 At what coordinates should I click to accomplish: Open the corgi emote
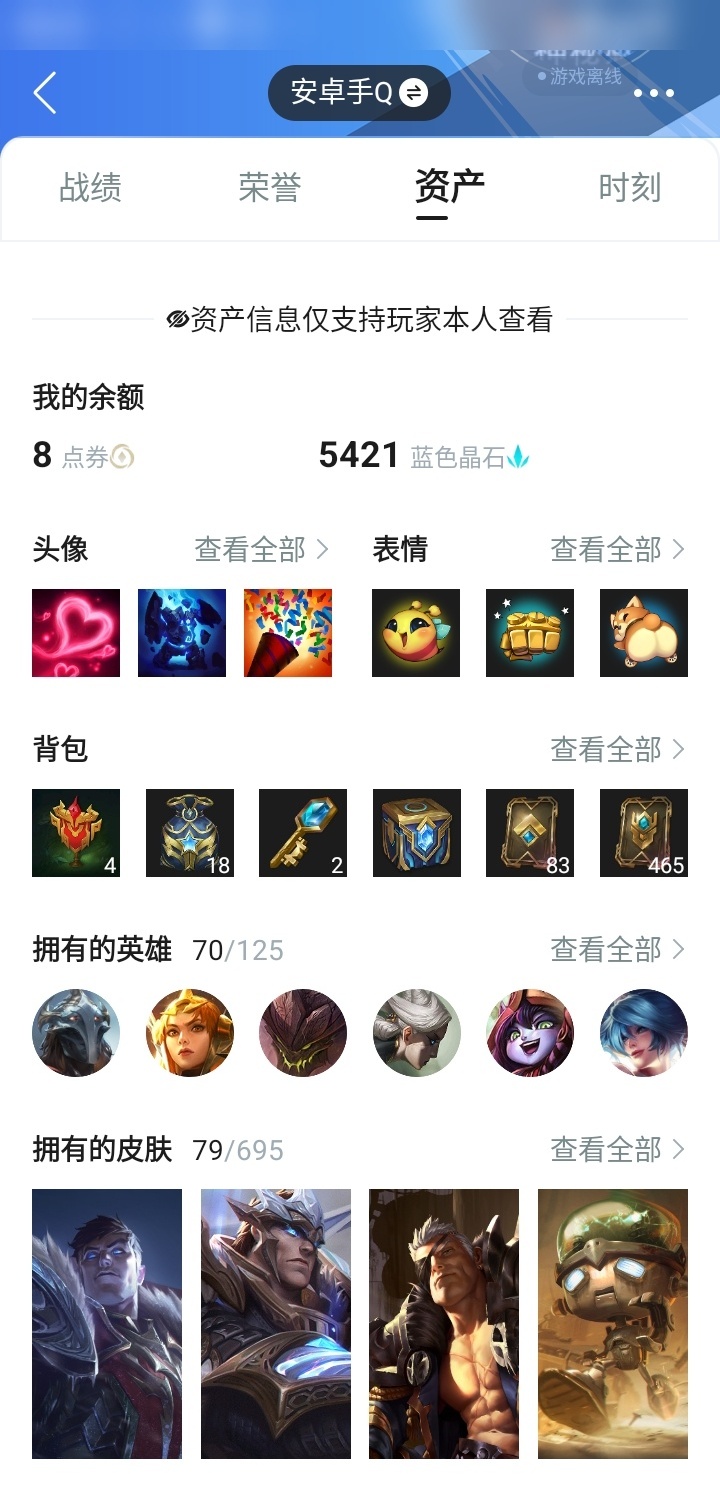click(644, 633)
